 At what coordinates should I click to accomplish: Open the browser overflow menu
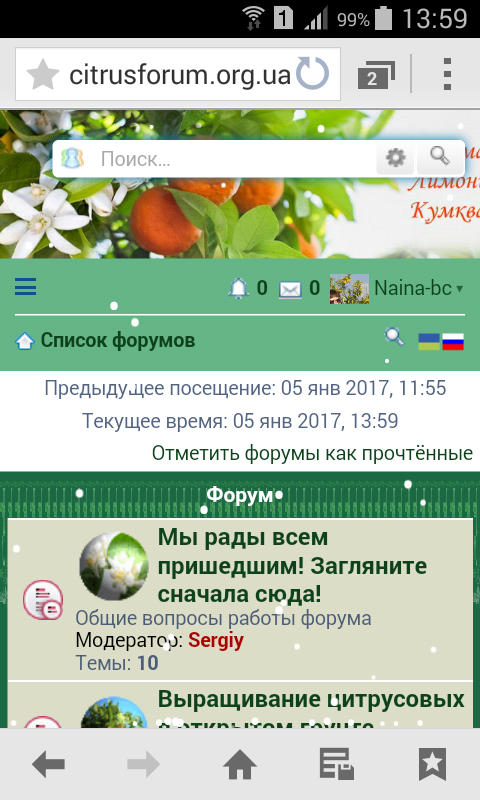447,74
